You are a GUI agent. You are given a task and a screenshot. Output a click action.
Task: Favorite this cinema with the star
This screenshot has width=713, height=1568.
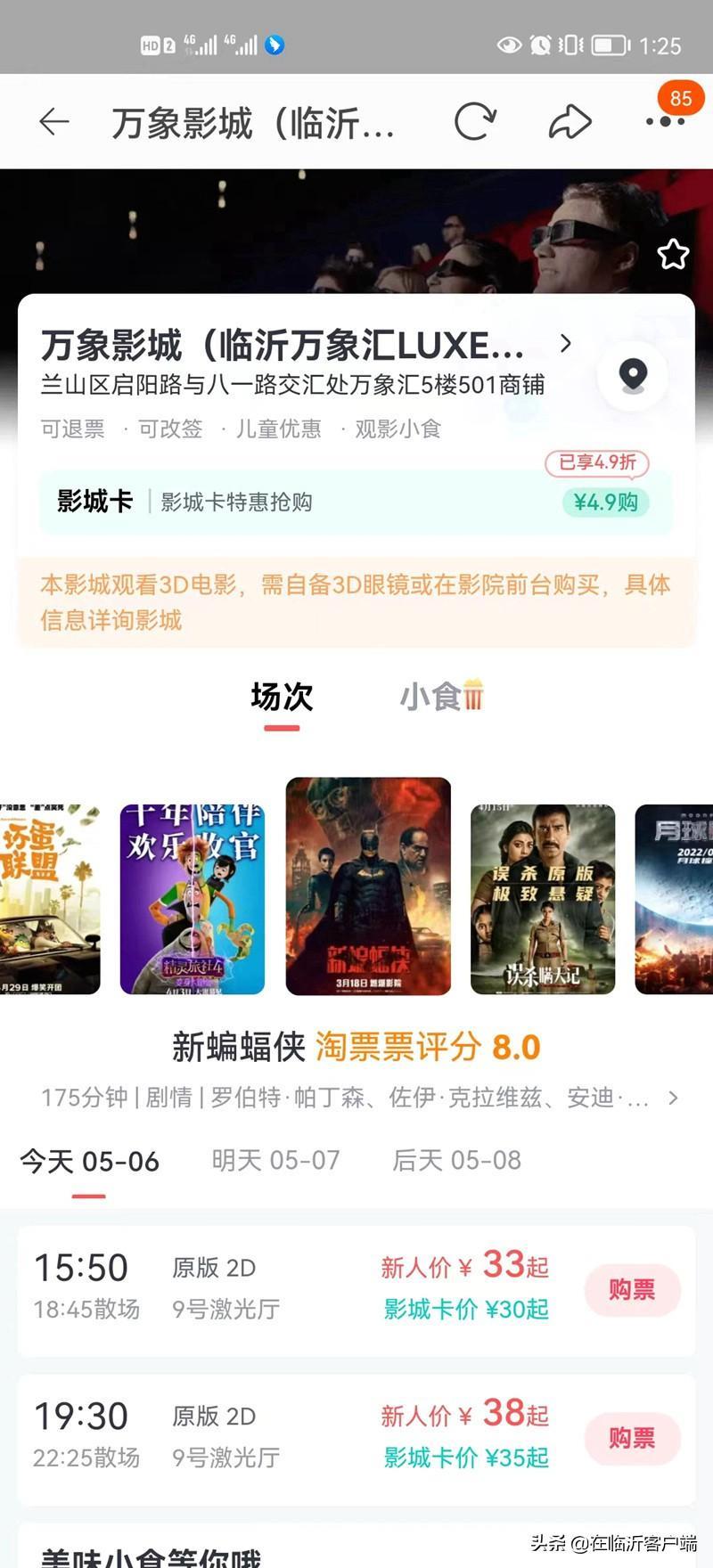(x=673, y=255)
